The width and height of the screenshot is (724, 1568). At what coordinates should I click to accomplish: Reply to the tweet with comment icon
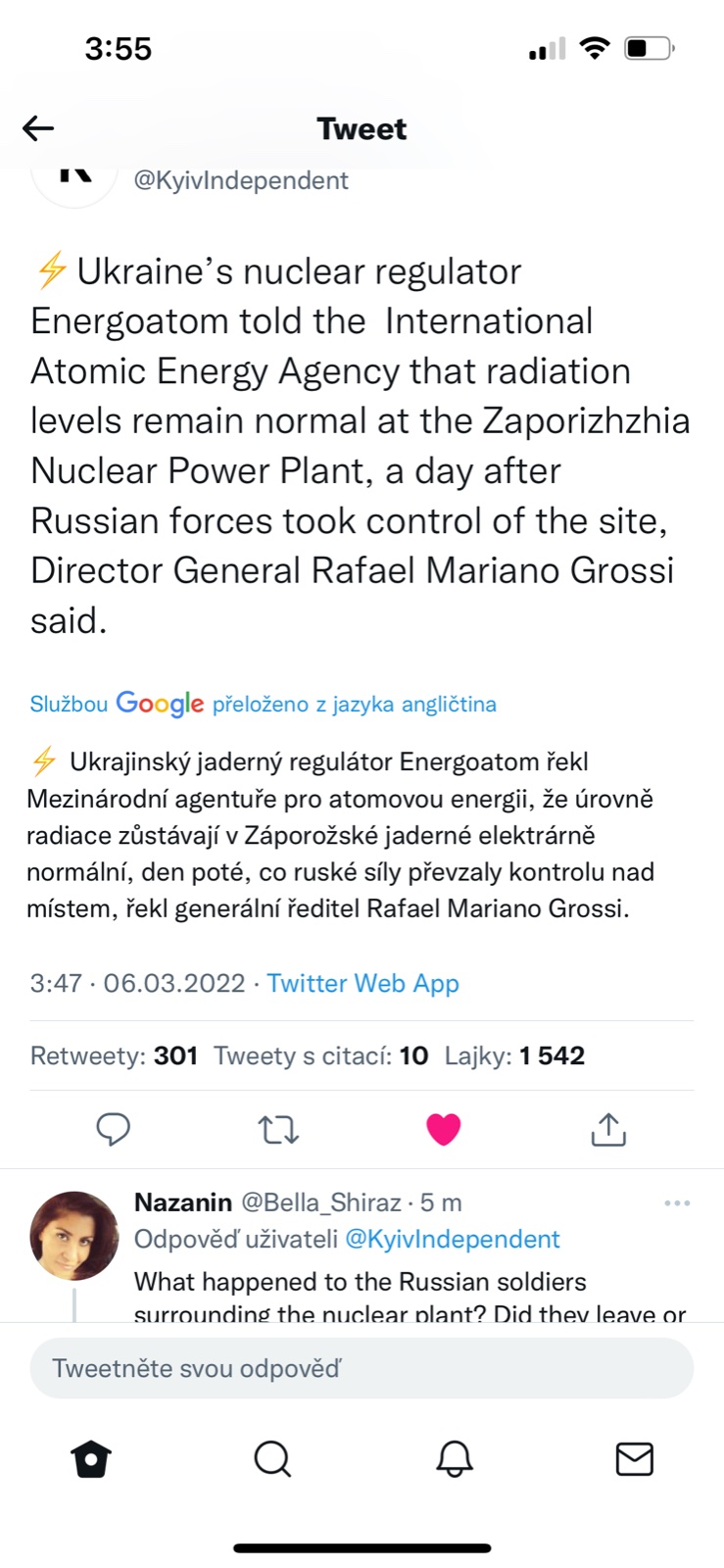coord(114,1130)
